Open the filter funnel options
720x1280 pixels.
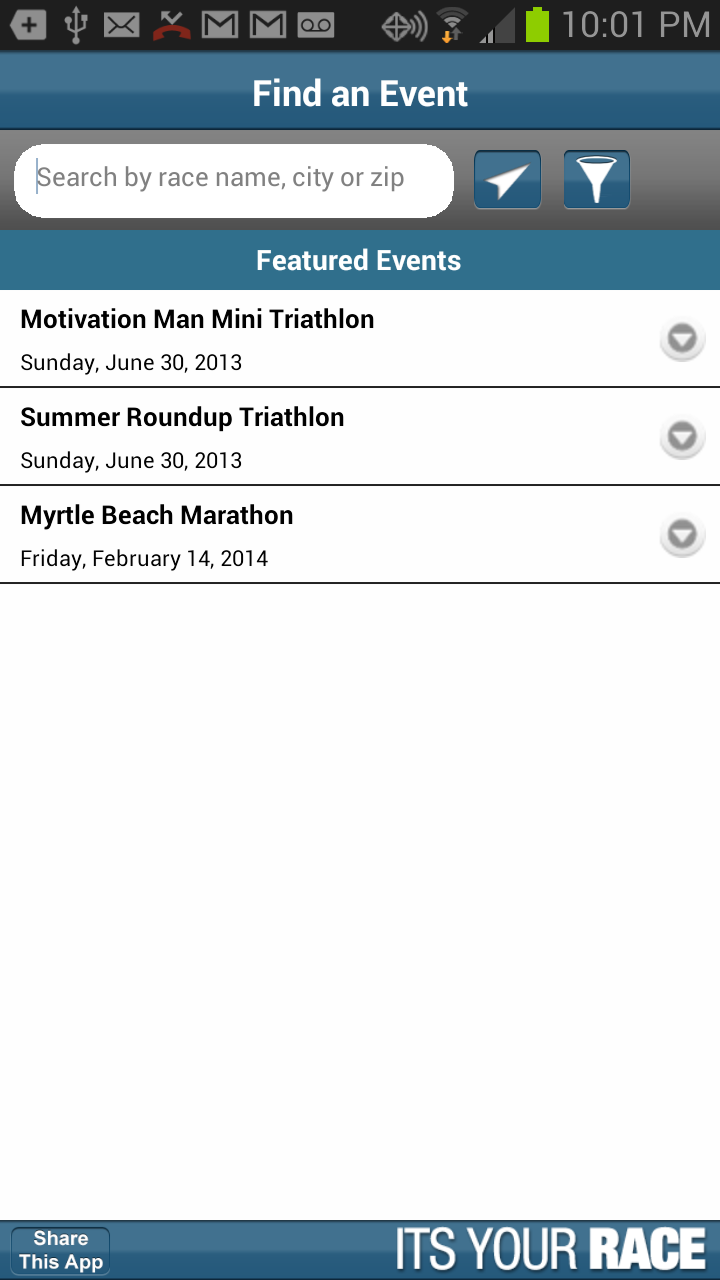(x=596, y=180)
